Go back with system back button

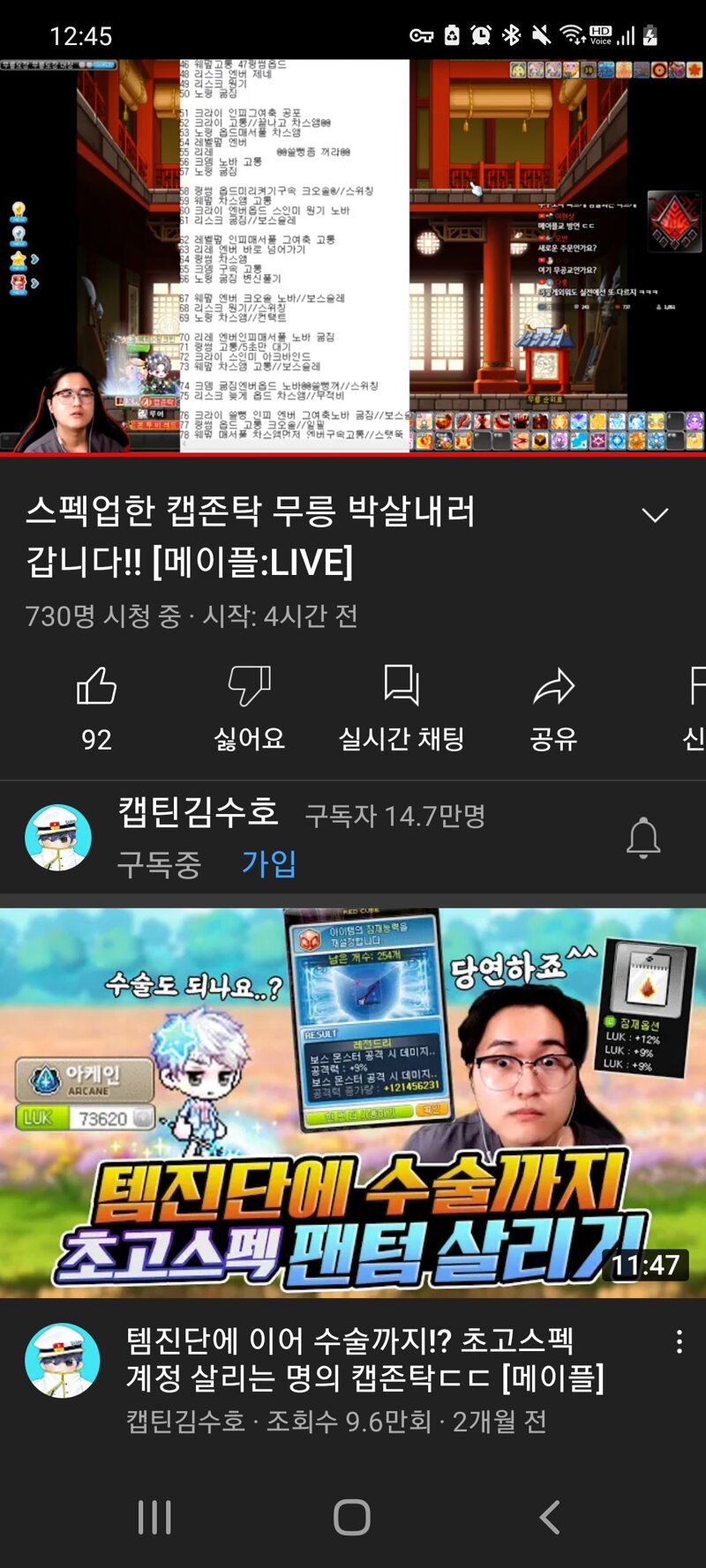(x=550, y=1517)
